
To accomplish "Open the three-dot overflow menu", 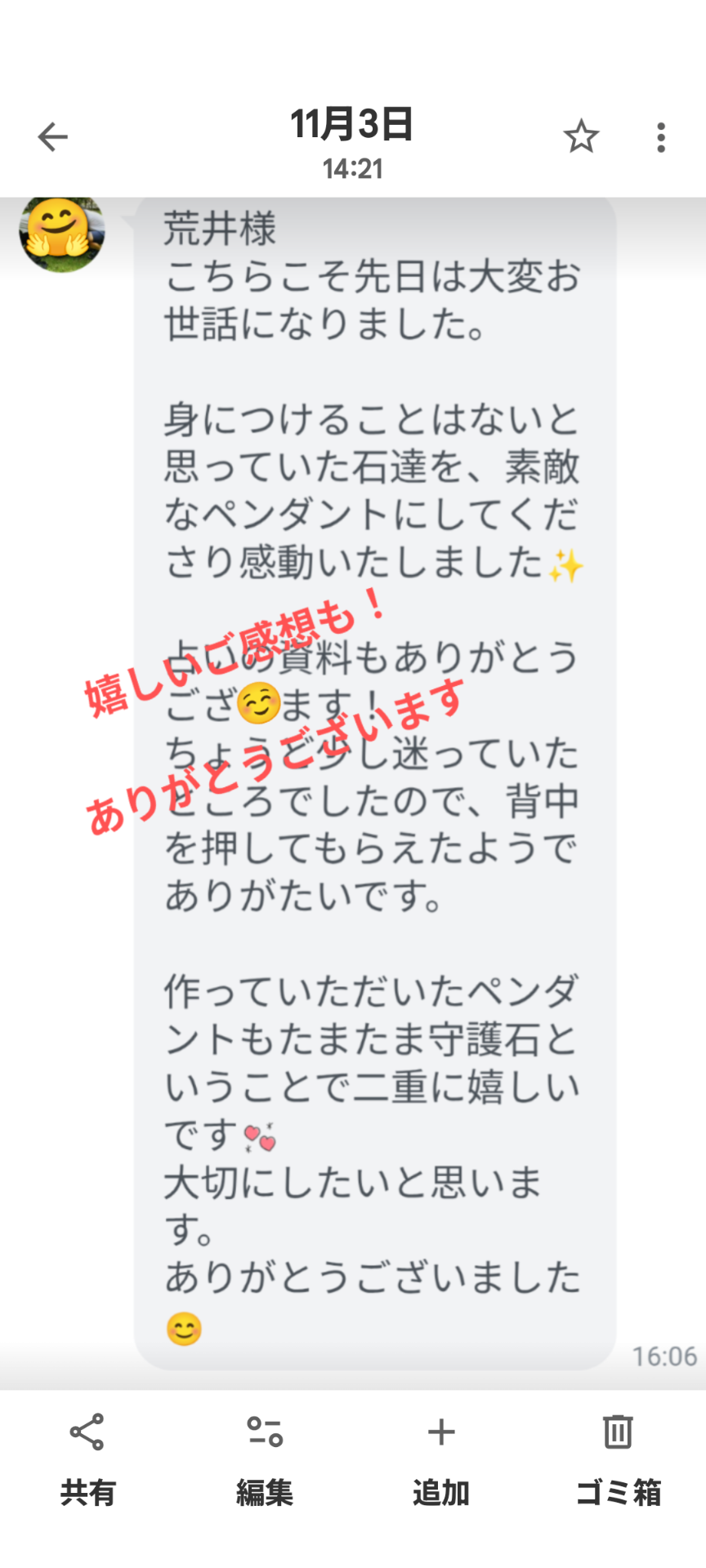I will pos(661,137).
